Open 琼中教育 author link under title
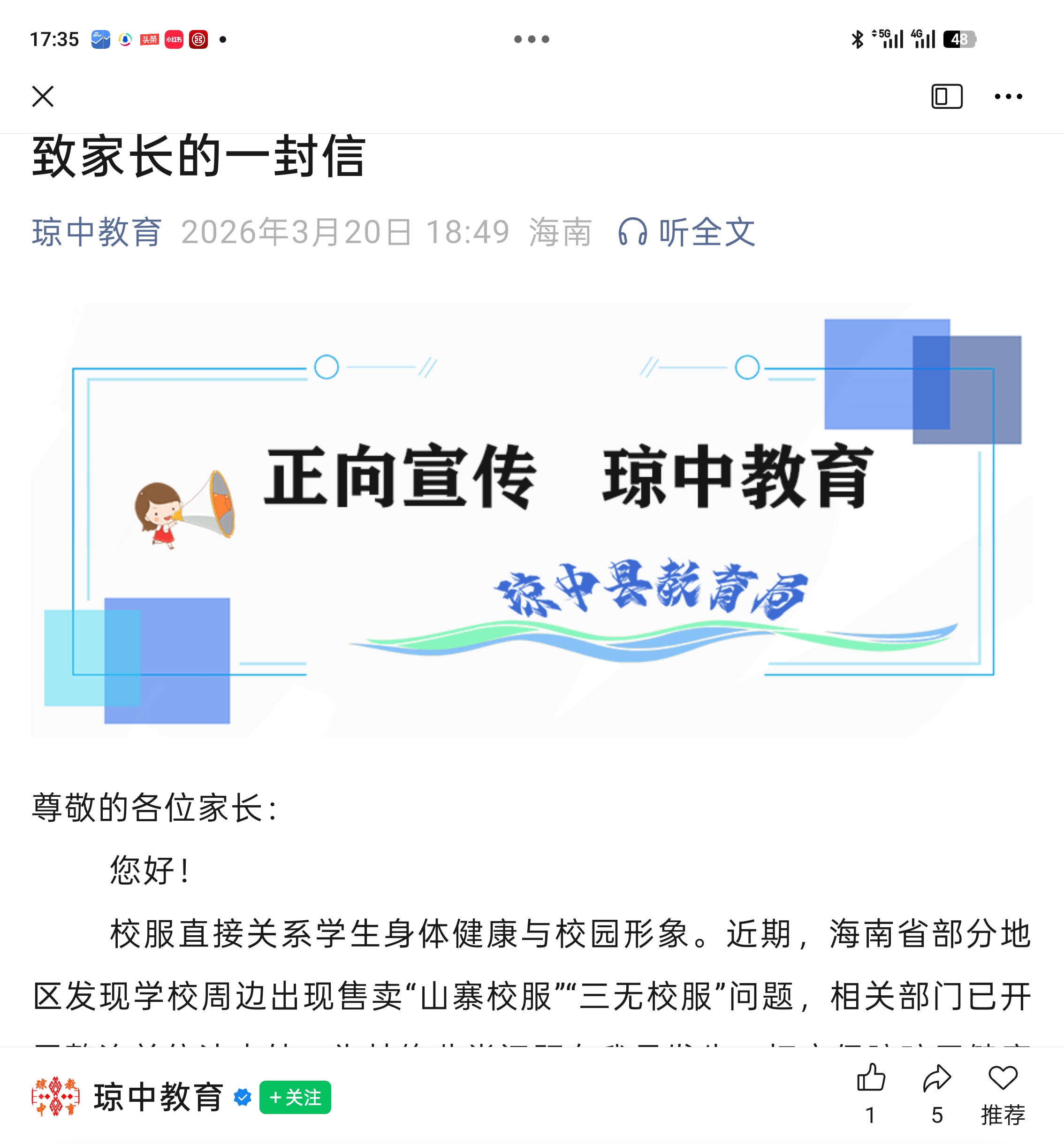Screen dimensions: 1064x1145 [97, 232]
